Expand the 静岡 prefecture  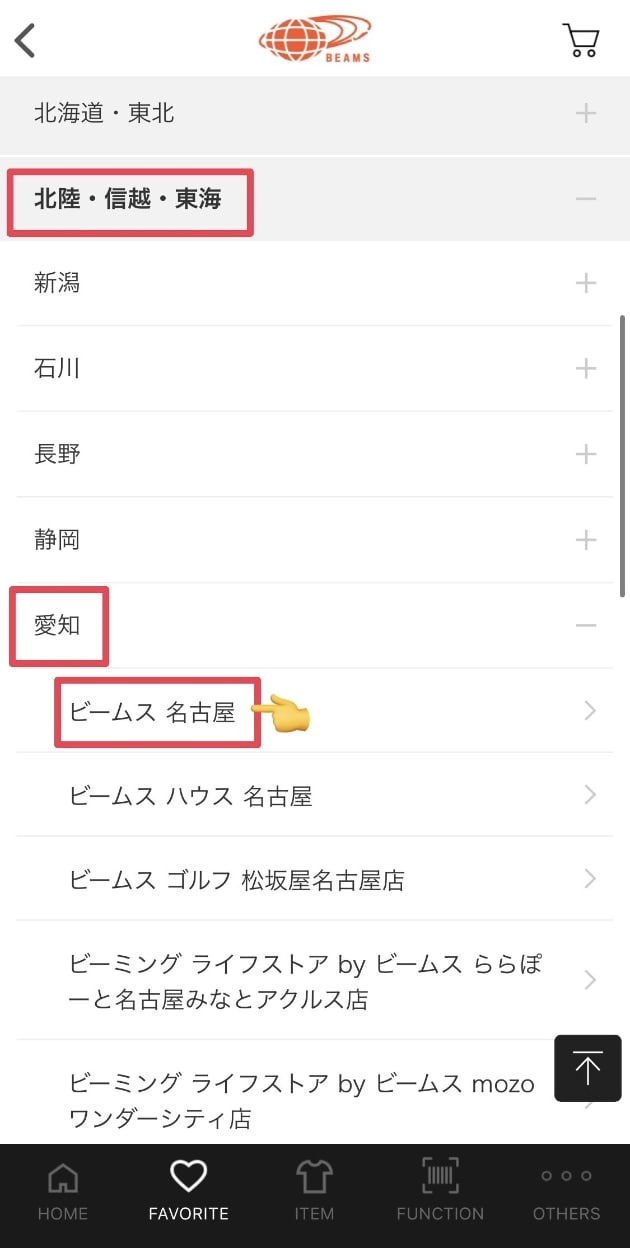(x=315, y=541)
